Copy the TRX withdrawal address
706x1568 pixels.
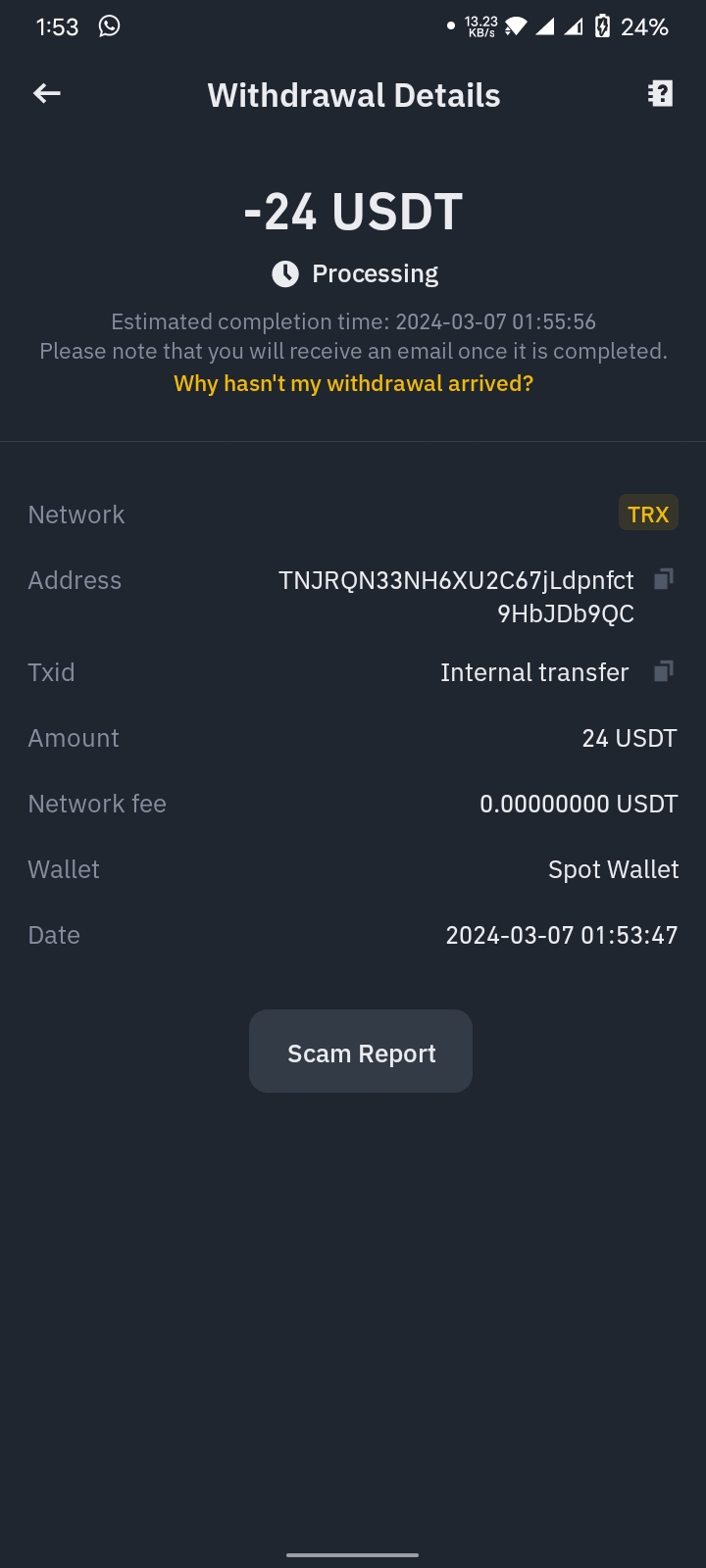click(664, 579)
